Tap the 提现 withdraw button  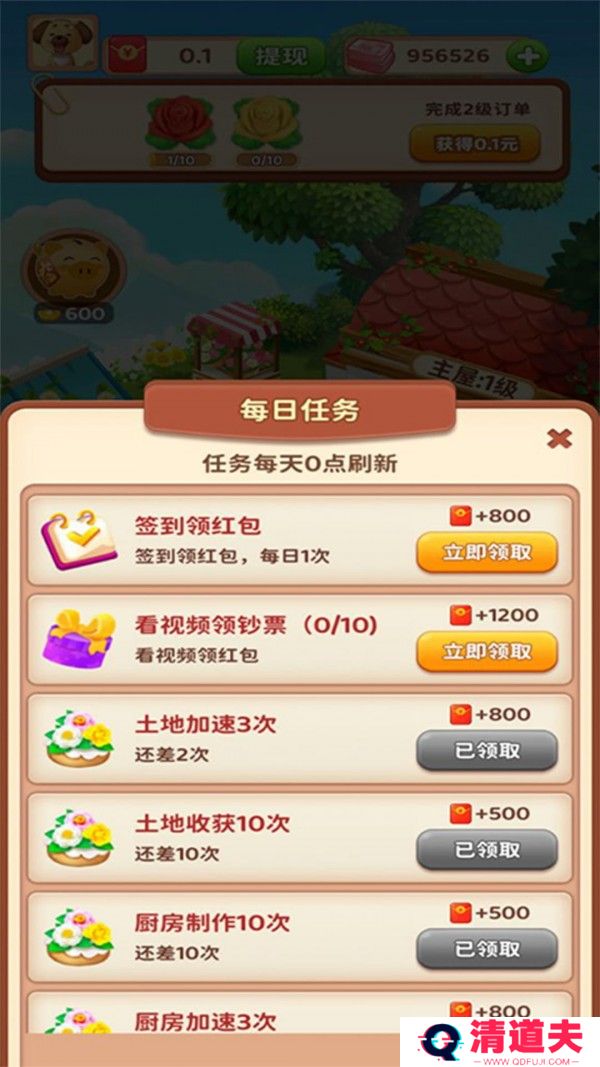[281, 56]
